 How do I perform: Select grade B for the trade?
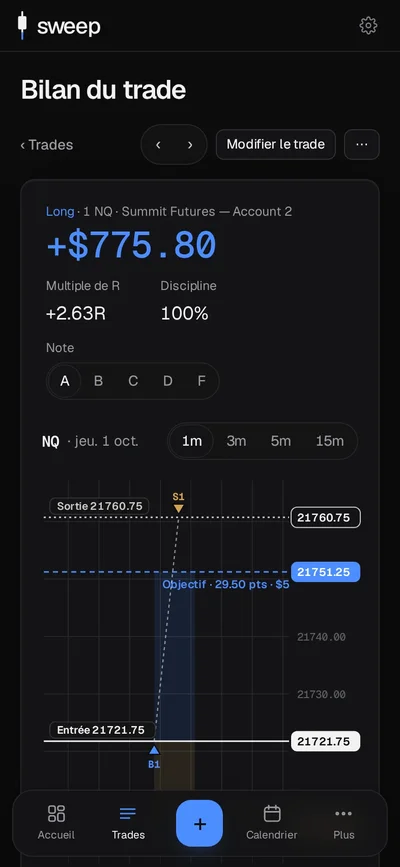click(98, 381)
